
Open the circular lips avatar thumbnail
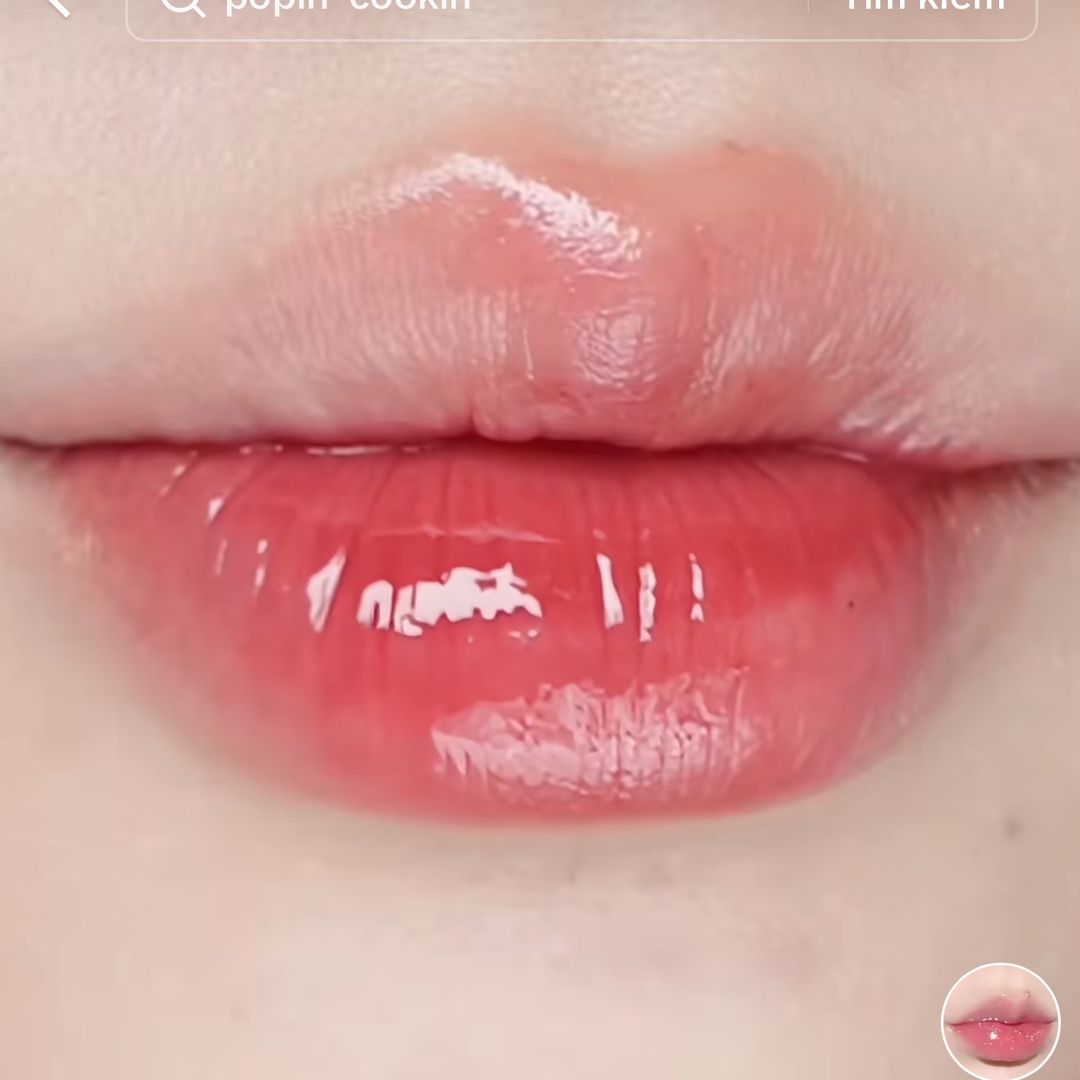(x=1001, y=1022)
